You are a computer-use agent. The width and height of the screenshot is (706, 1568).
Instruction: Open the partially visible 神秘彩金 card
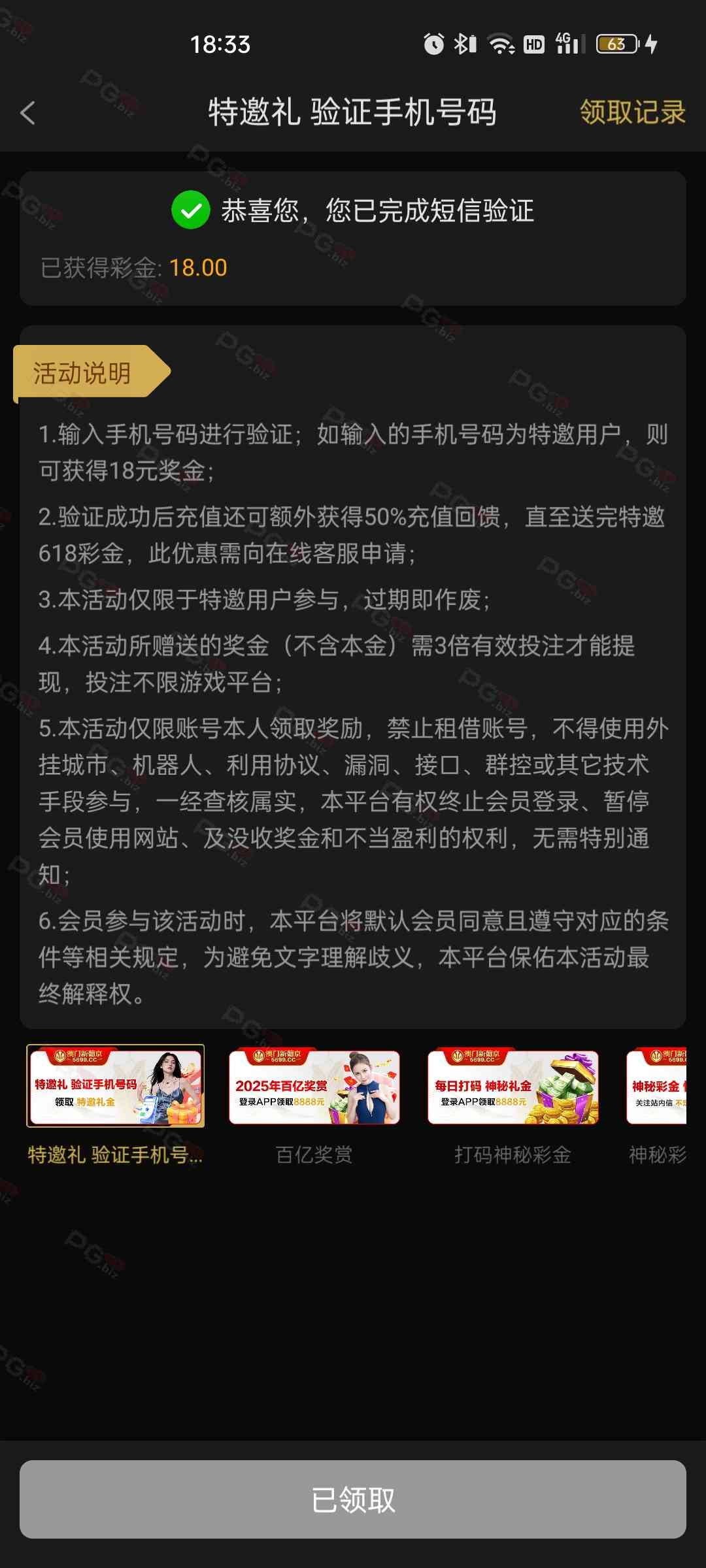[x=657, y=1088]
